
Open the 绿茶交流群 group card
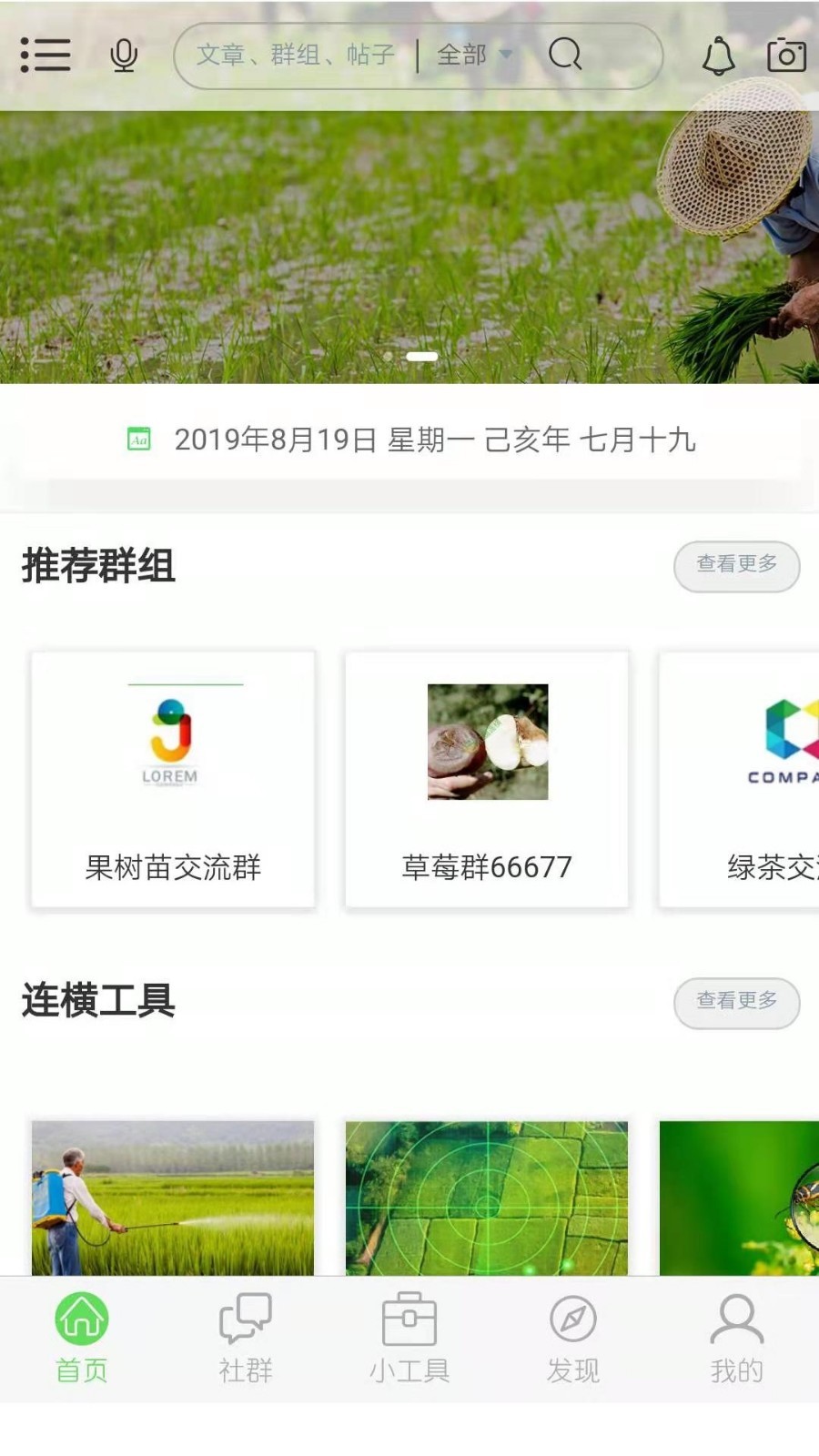coord(769,778)
